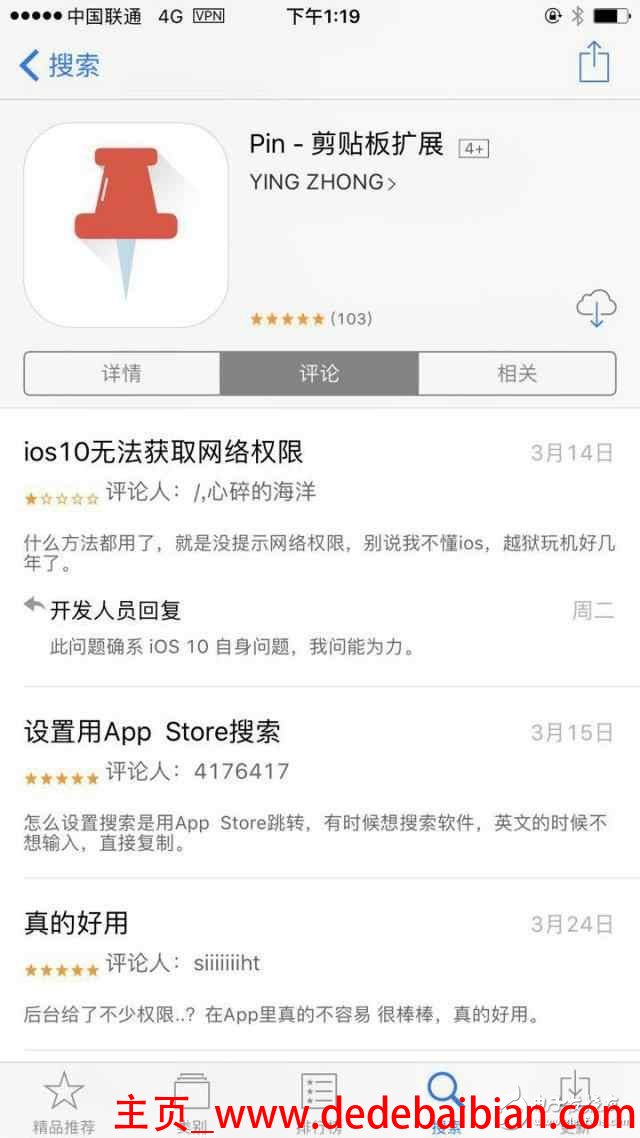Switch to the 相关 tab

pyautogui.click(x=517, y=374)
